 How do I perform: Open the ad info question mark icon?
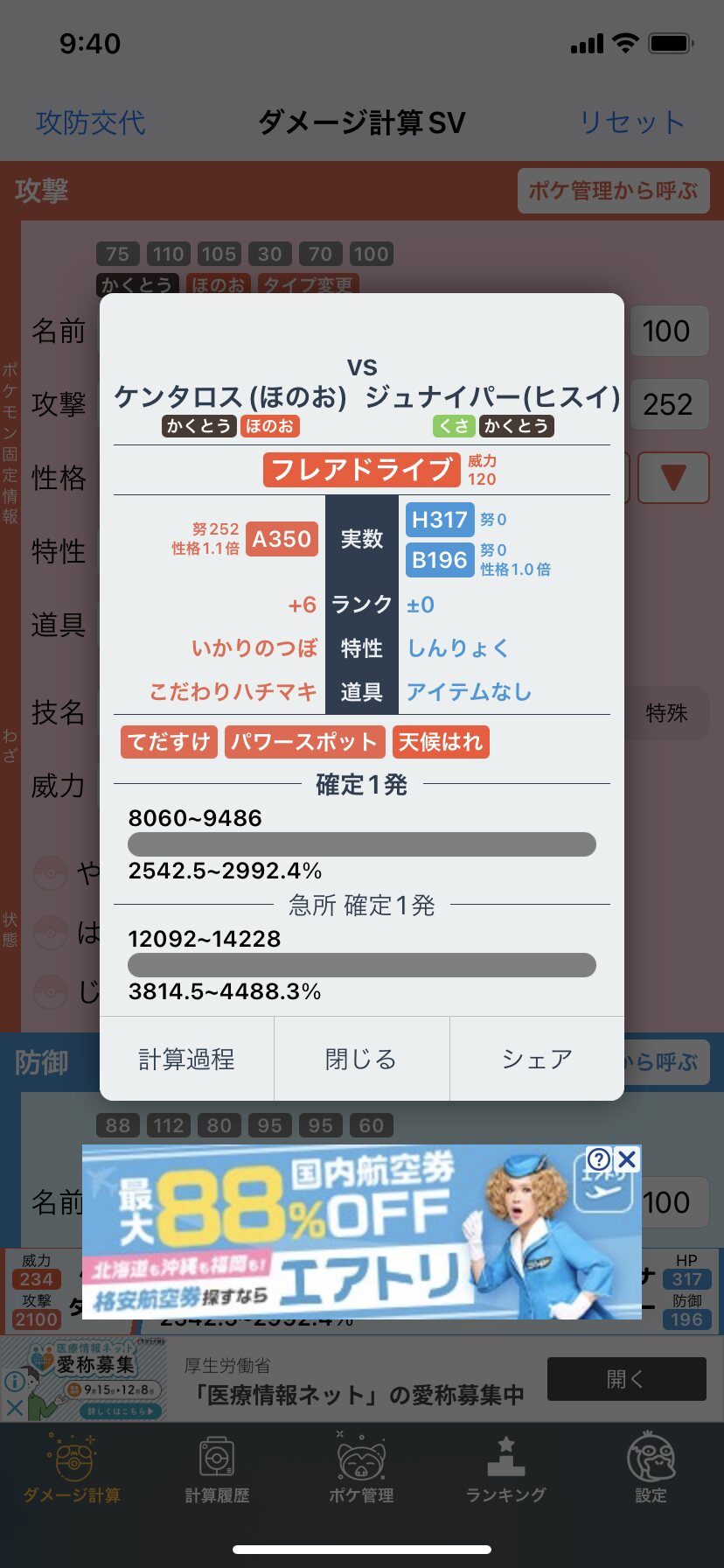(x=599, y=1160)
